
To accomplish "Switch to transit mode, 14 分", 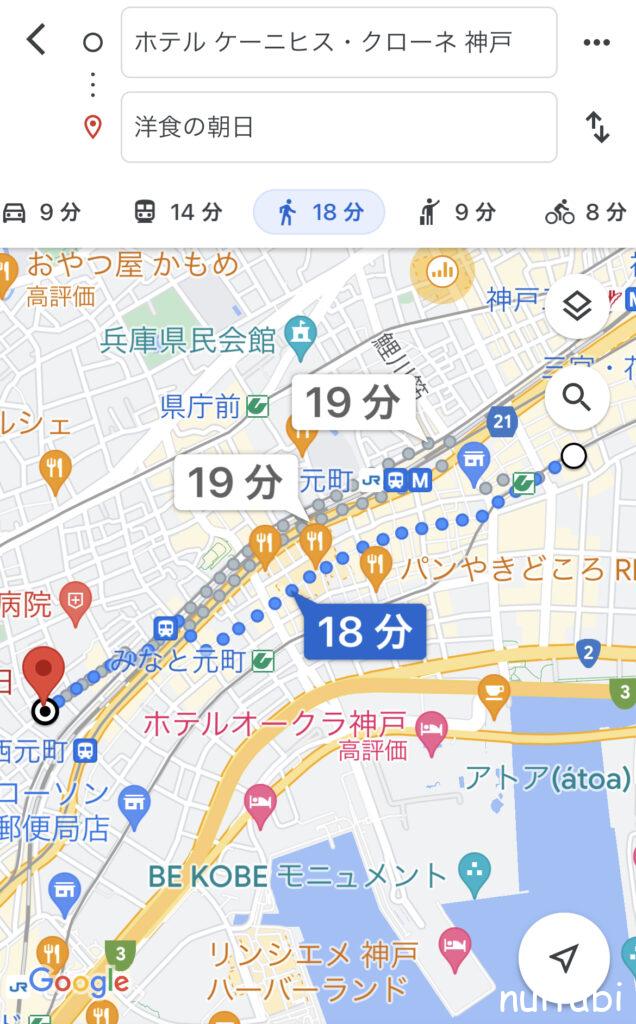I will [178, 212].
